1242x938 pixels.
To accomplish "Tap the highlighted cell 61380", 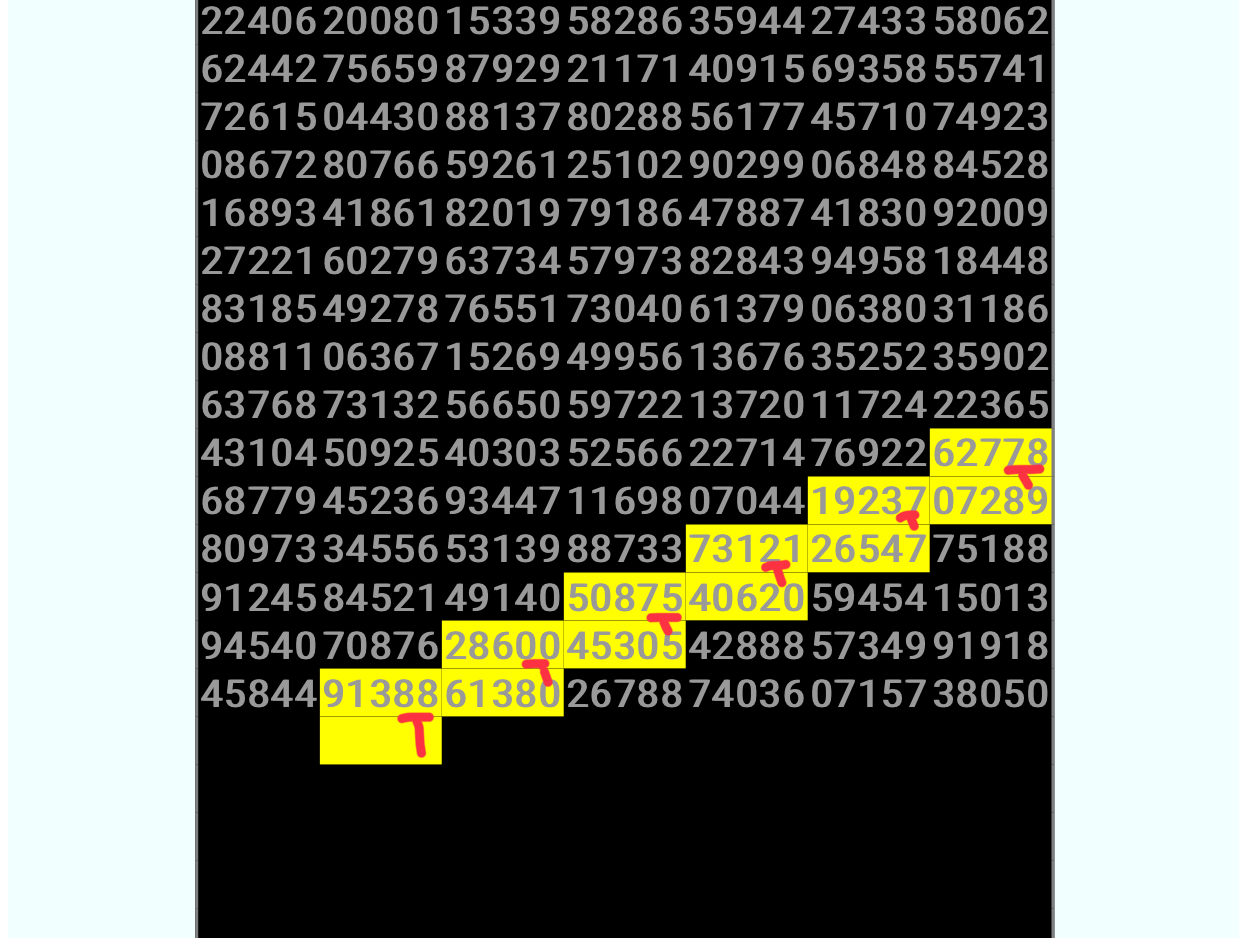I will coord(502,693).
